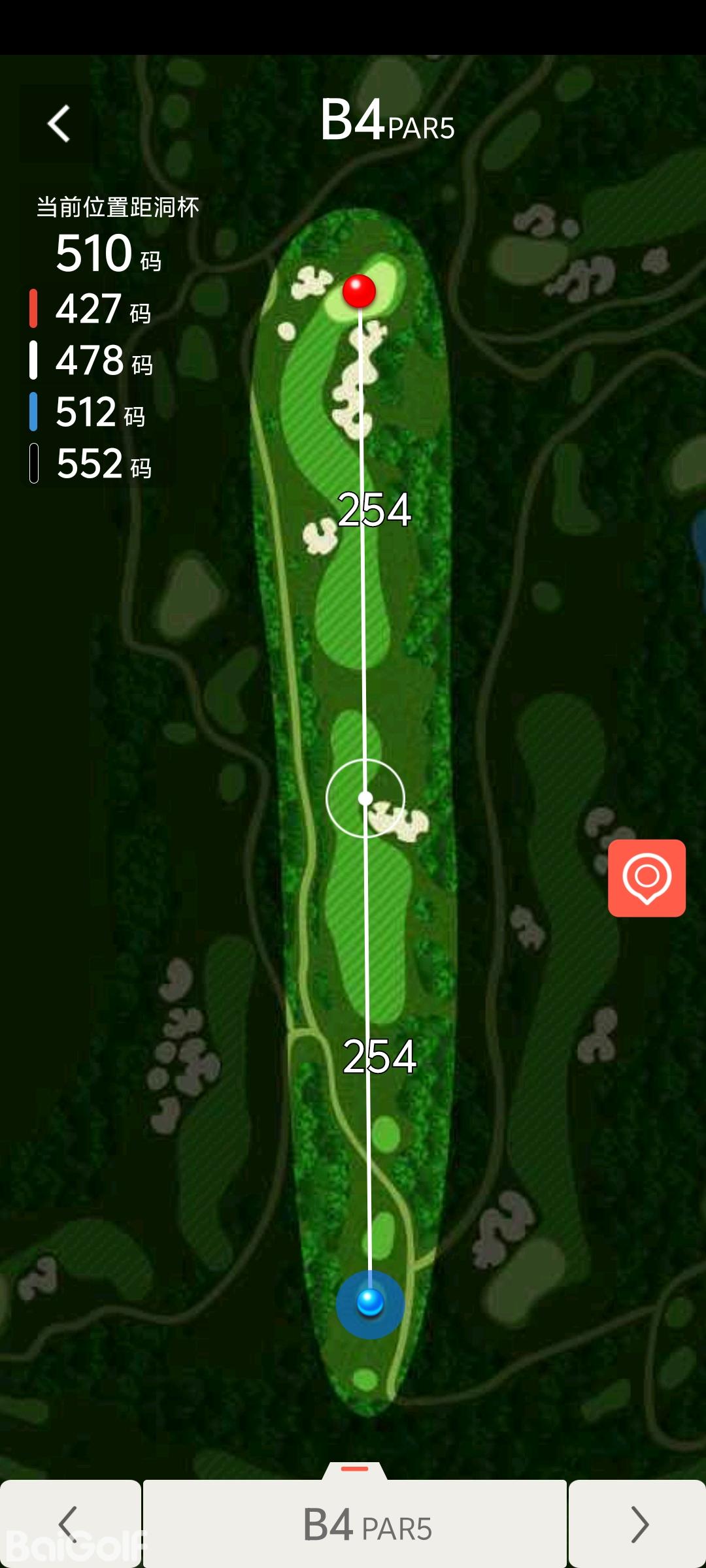Tap the circular target marker on the fairway
Image resolution: width=706 pixels, height=1568 pixels.
pos(365,798)
